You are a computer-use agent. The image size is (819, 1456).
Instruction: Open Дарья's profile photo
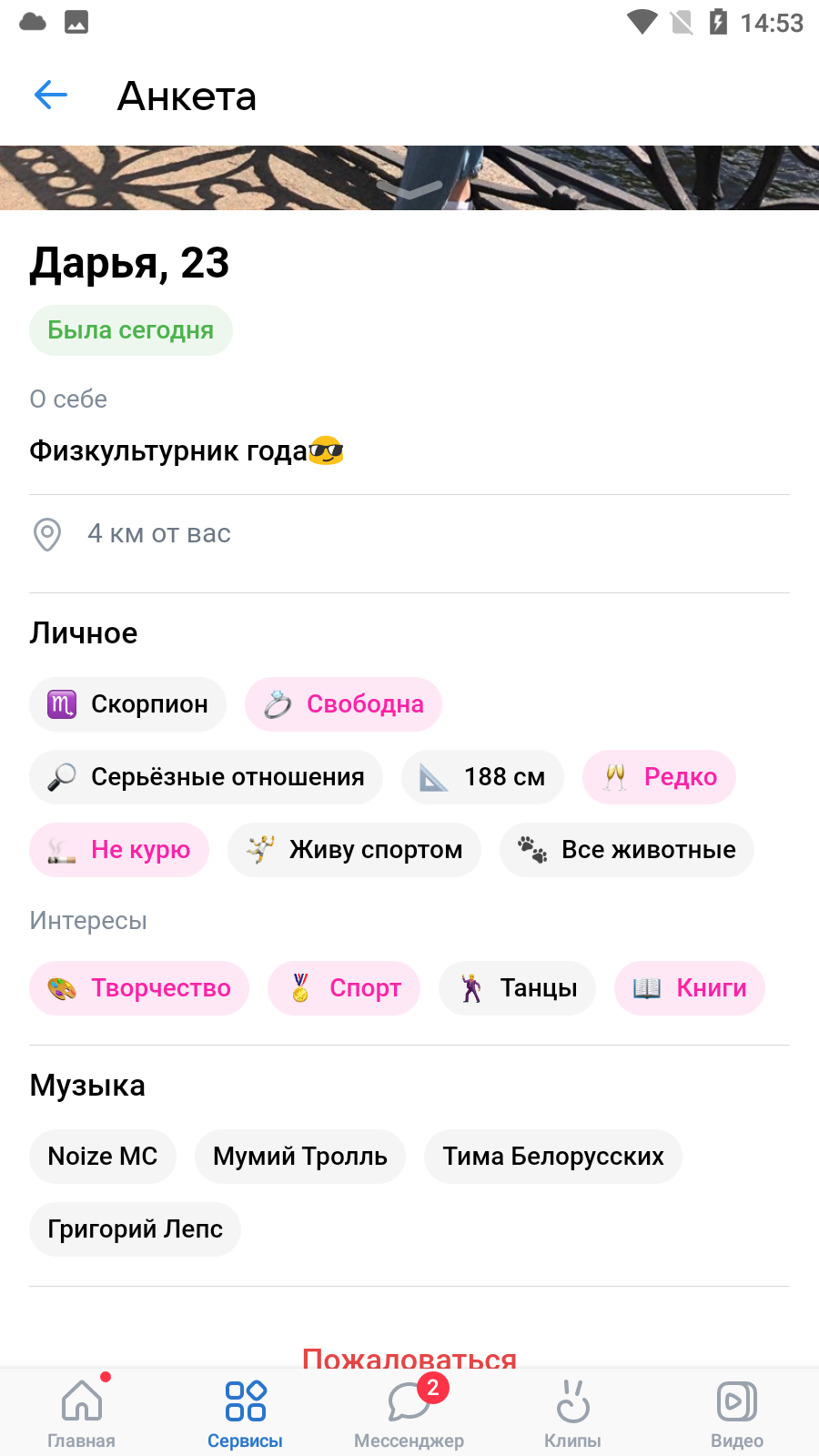point(409,177)
